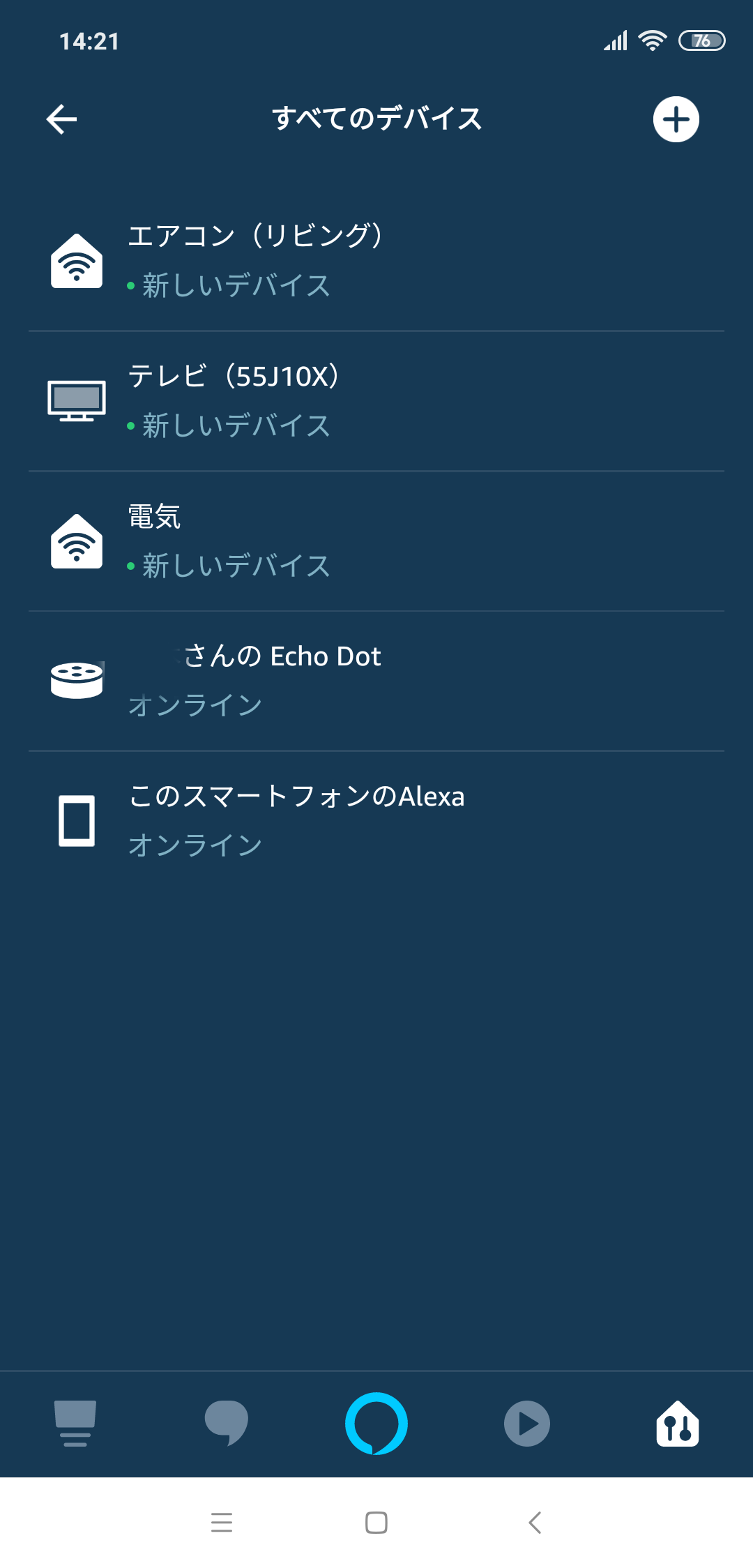Open the テレビ(55J10X) device
This screenshot has height=1568, width=753.
click(x=376, y=401)
